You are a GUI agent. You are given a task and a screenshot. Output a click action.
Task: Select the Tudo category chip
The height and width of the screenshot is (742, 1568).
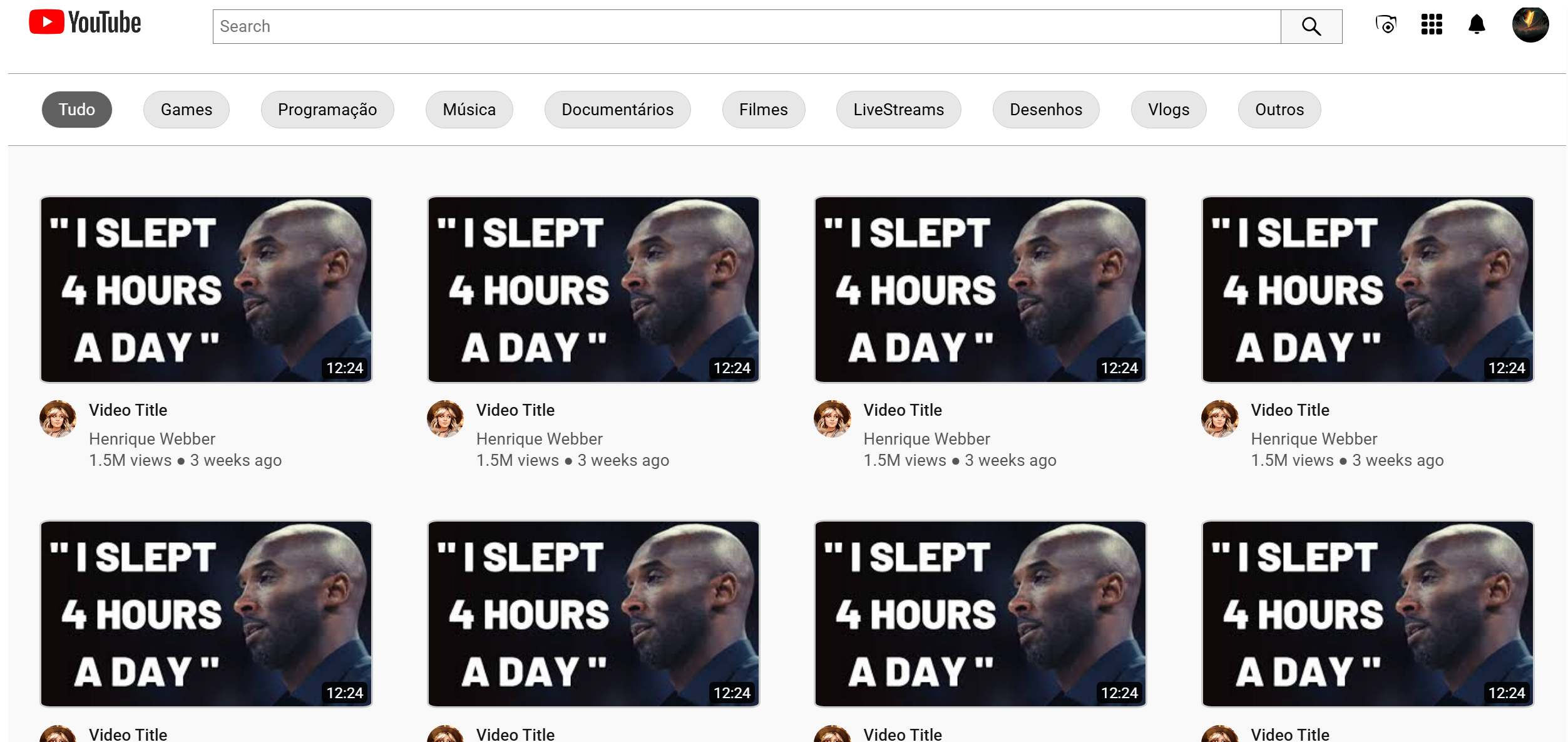pyautogui.click(x=77, y=110)
